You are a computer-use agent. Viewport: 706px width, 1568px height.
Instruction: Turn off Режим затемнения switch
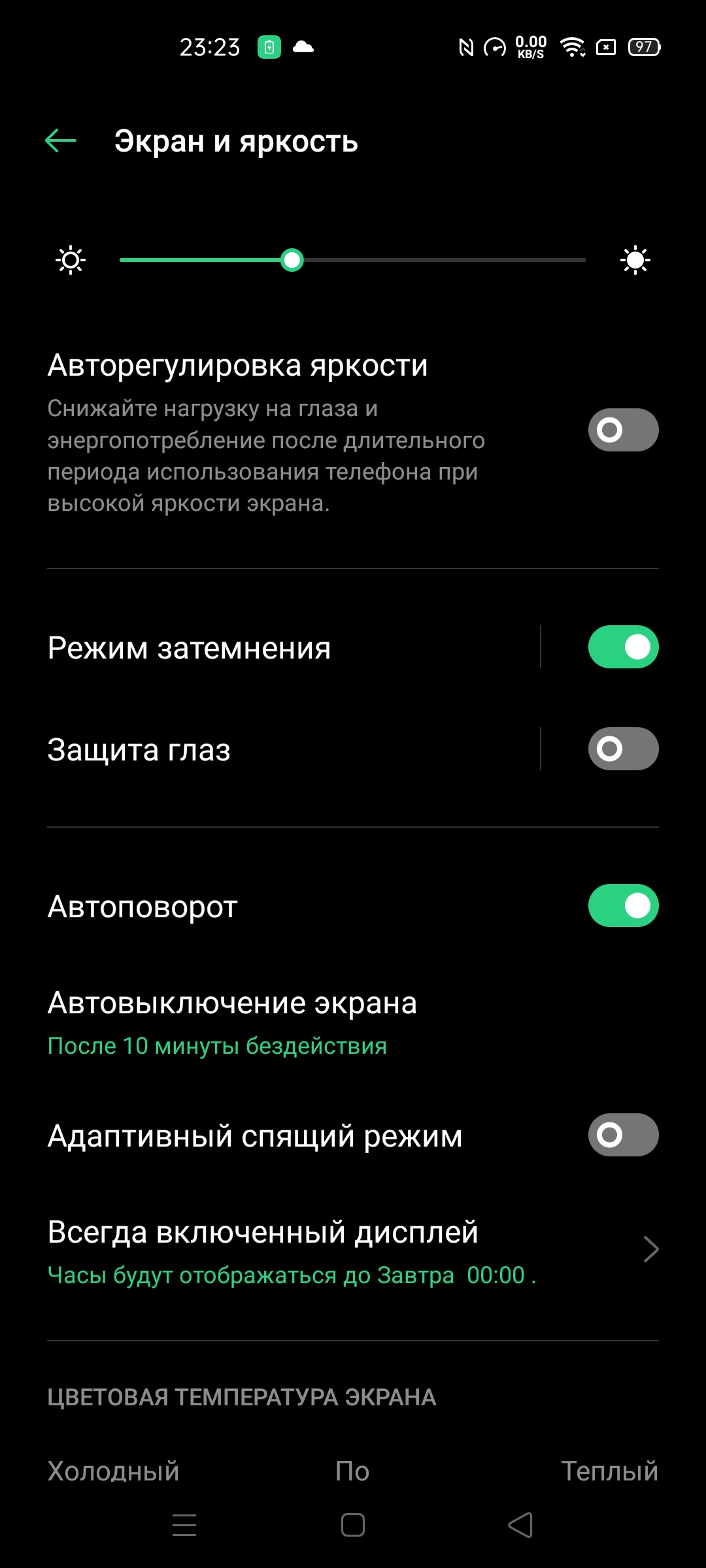tap(622, 647)
